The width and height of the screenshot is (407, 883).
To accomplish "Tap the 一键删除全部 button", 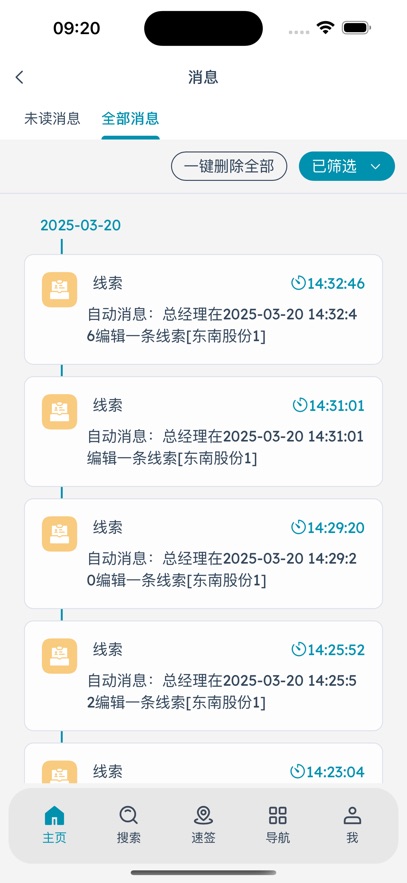I will pos(229,166).
